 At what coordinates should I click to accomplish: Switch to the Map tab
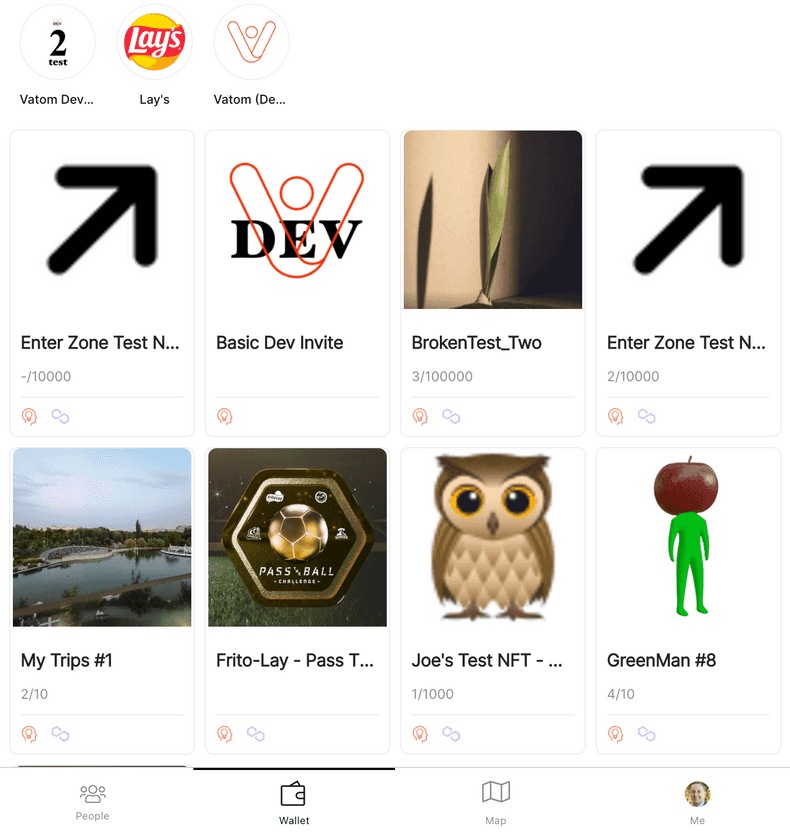coord(496,802)
